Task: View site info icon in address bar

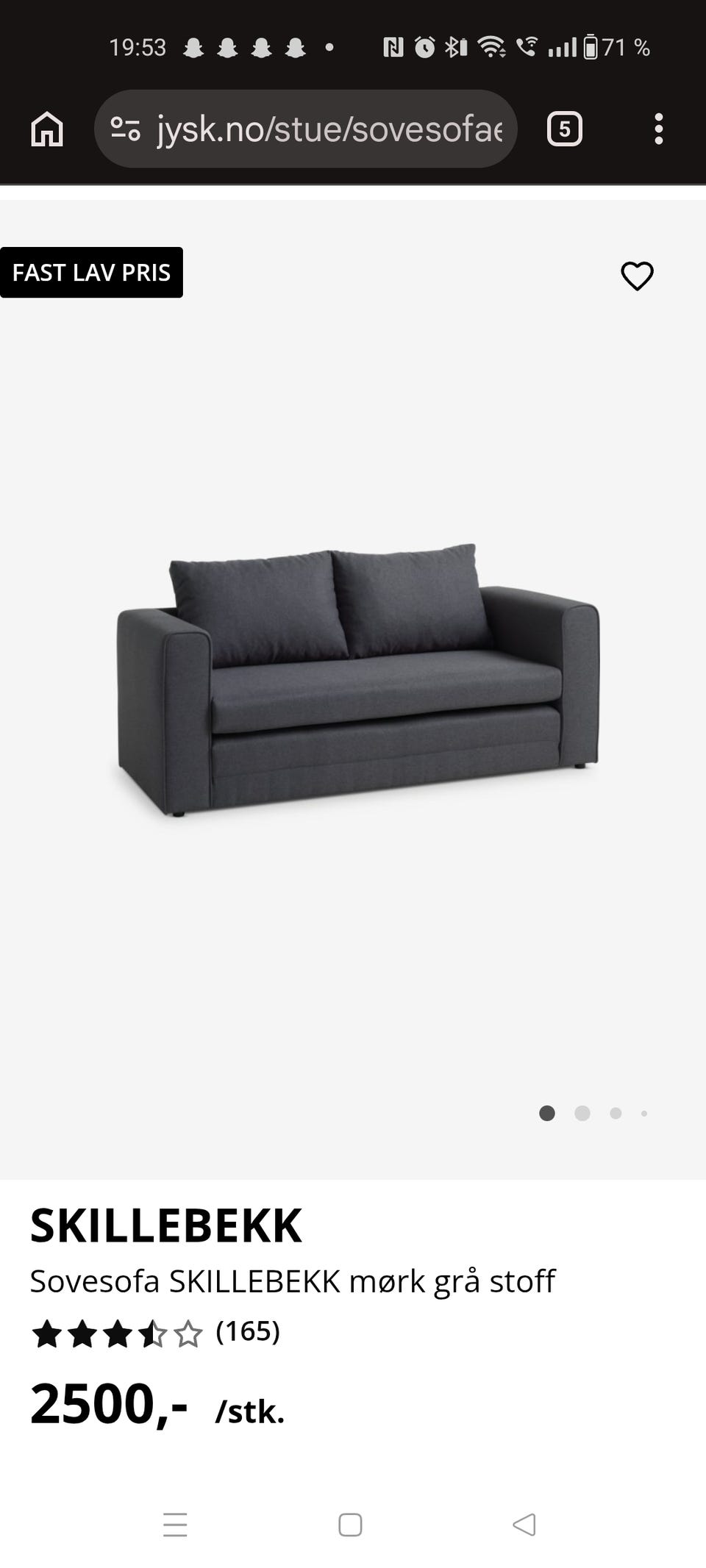Action: pyautogui.click(x=126, y=129)
